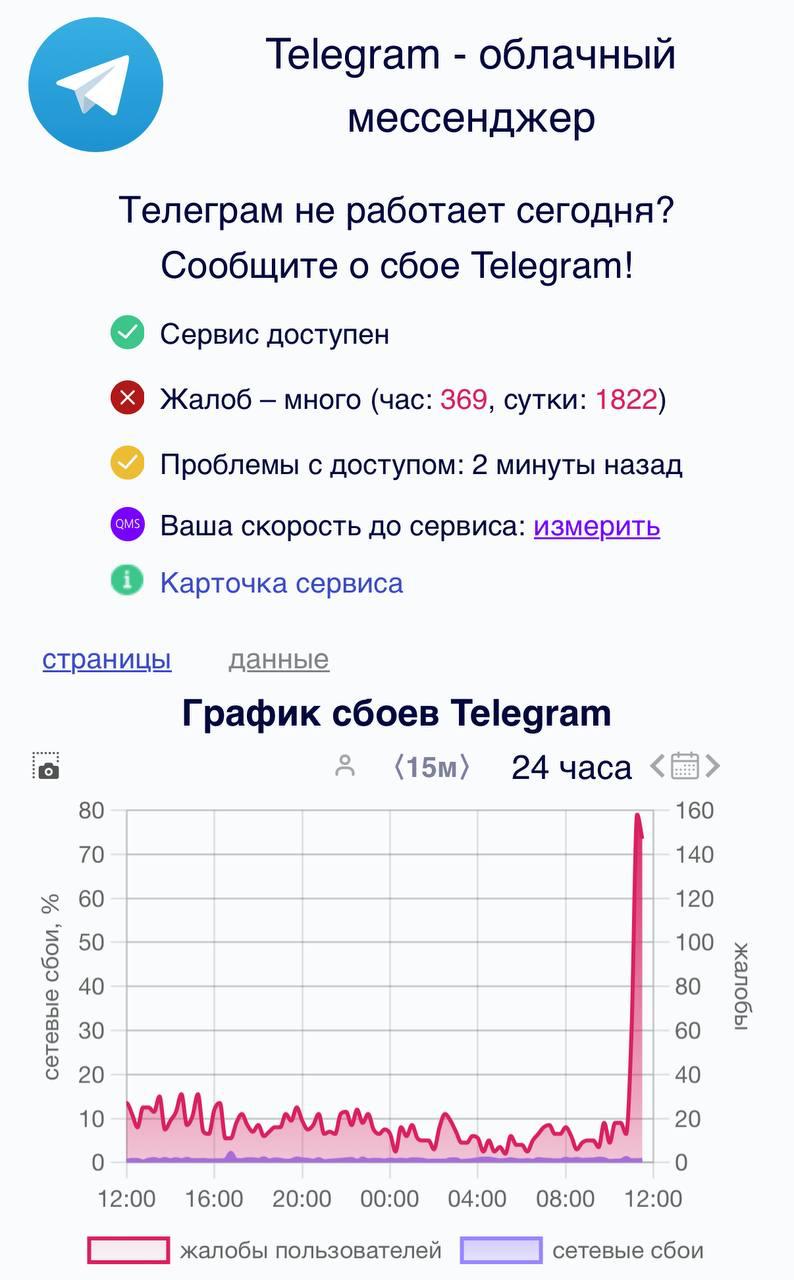794x1280 pixels.
Task: Switch to the 'страницы' tab
Action: [107, 660]
